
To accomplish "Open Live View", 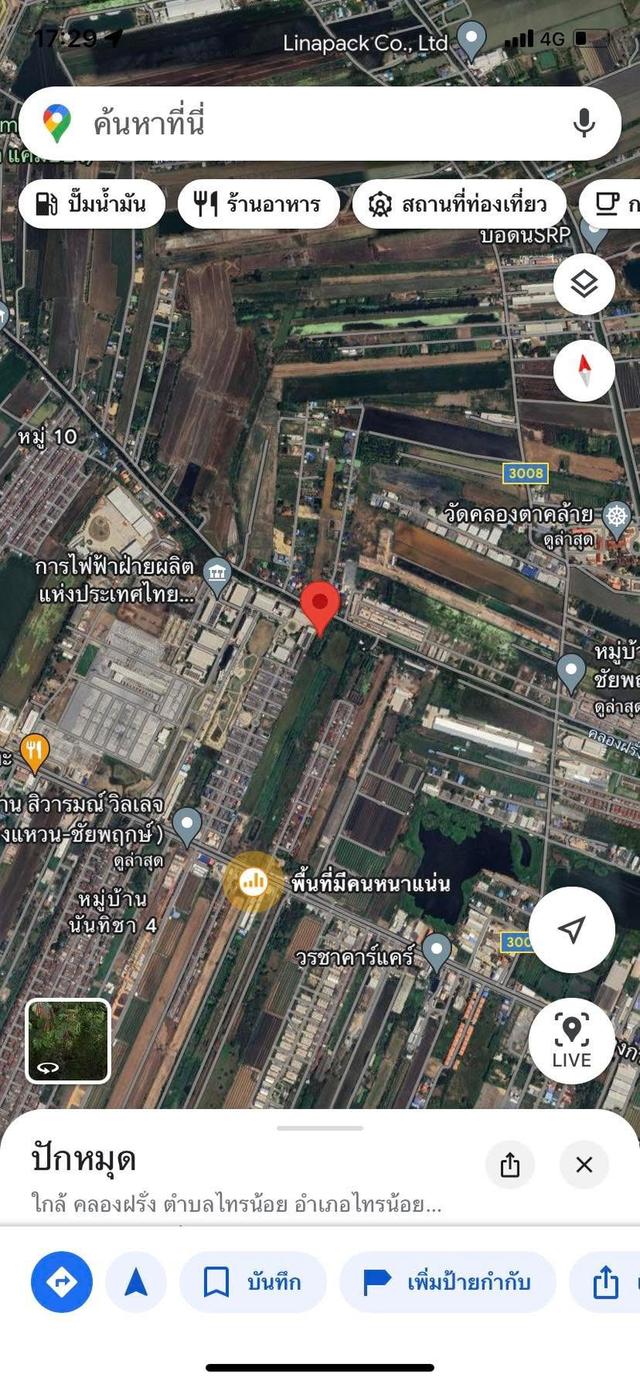I will click(x=571, y=1041).
